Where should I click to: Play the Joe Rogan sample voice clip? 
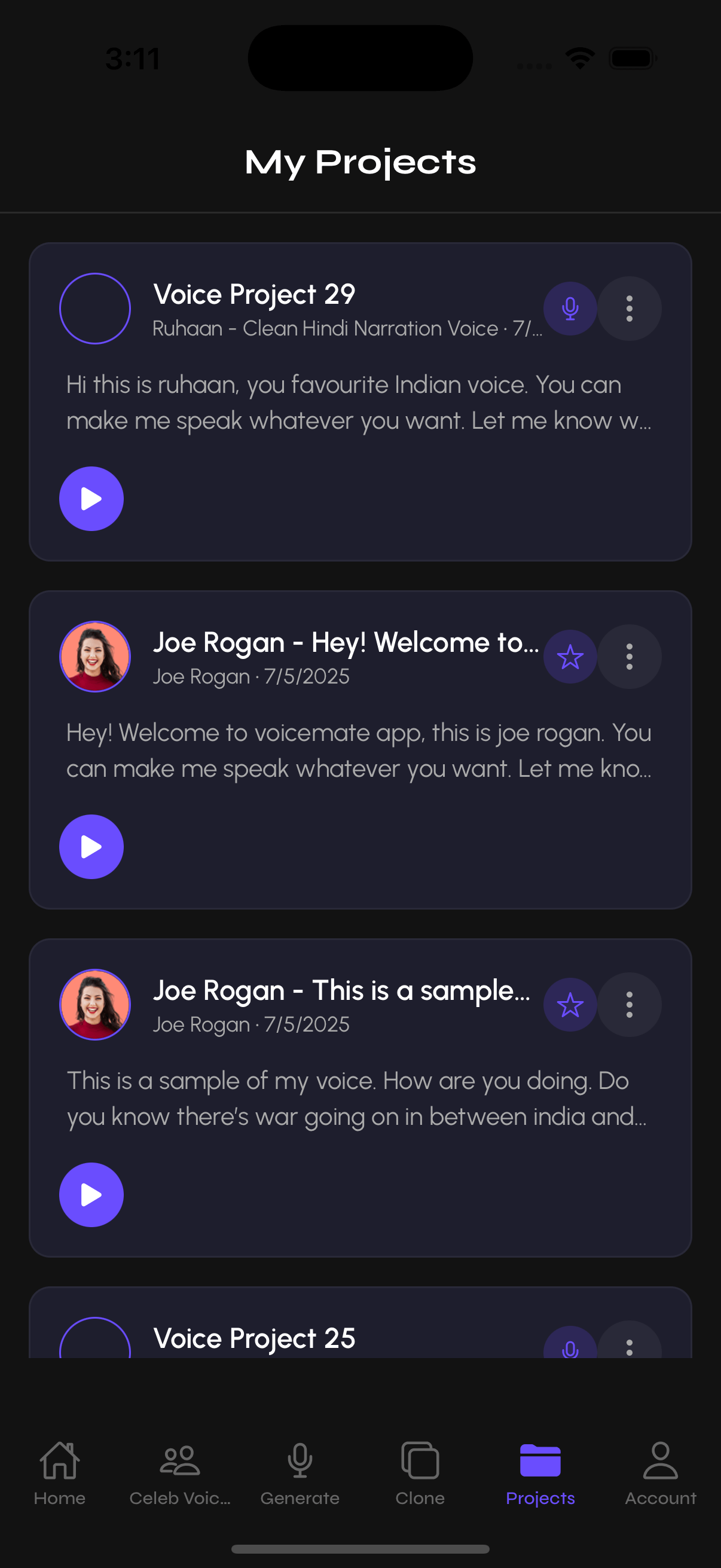click(x=91, y=1194)
